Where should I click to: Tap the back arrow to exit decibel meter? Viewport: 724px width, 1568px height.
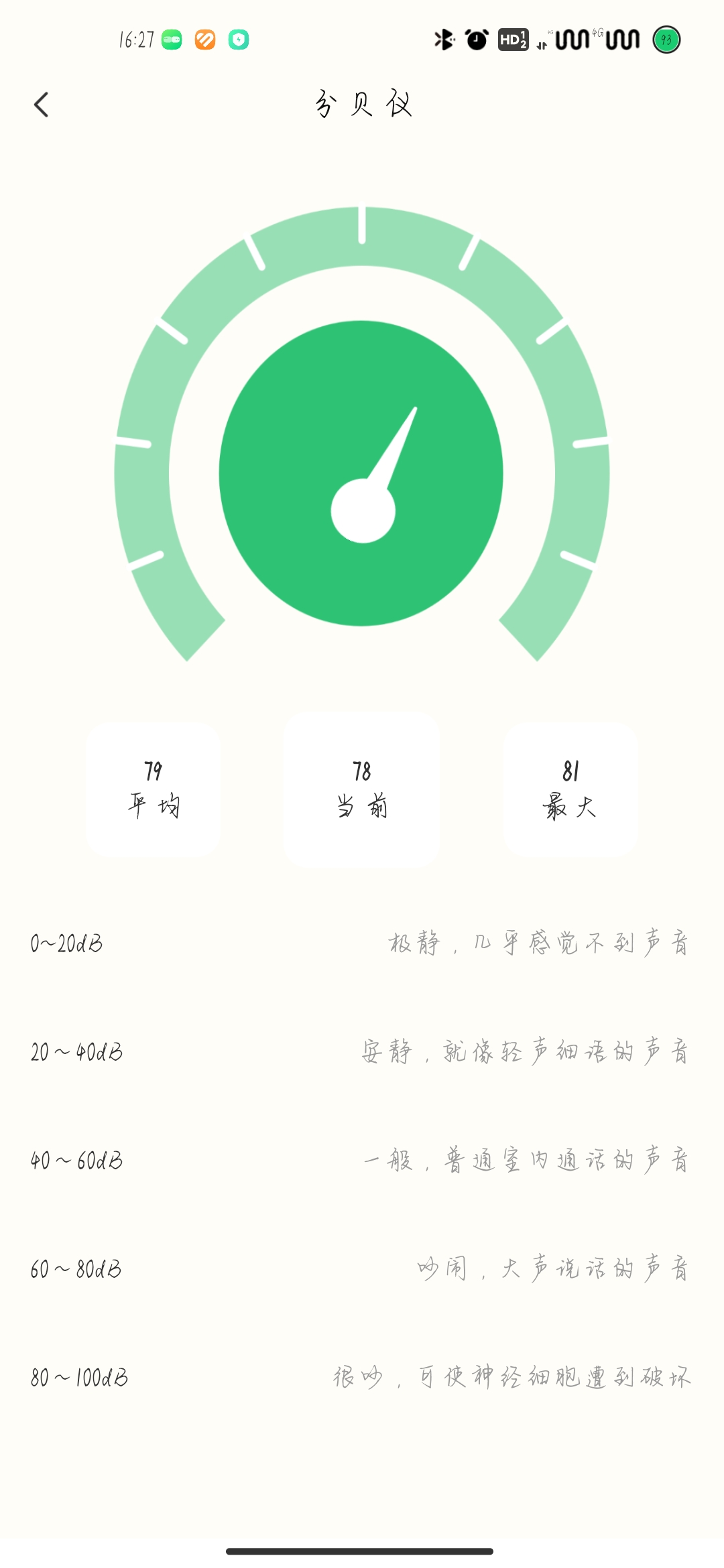pyautogui.click(x=42, y=104)
